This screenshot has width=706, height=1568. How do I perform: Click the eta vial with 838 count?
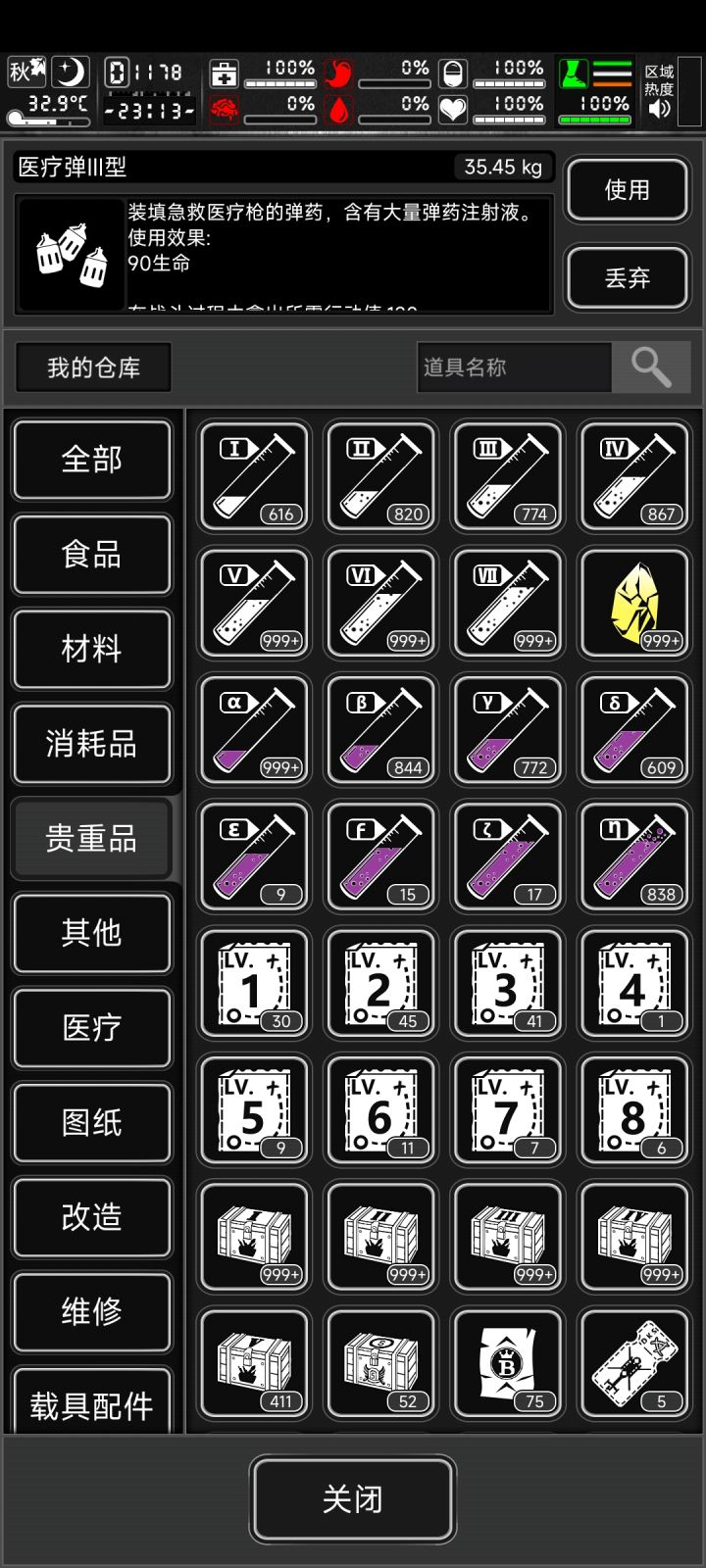pyautogui.click(x=633, y=857)
